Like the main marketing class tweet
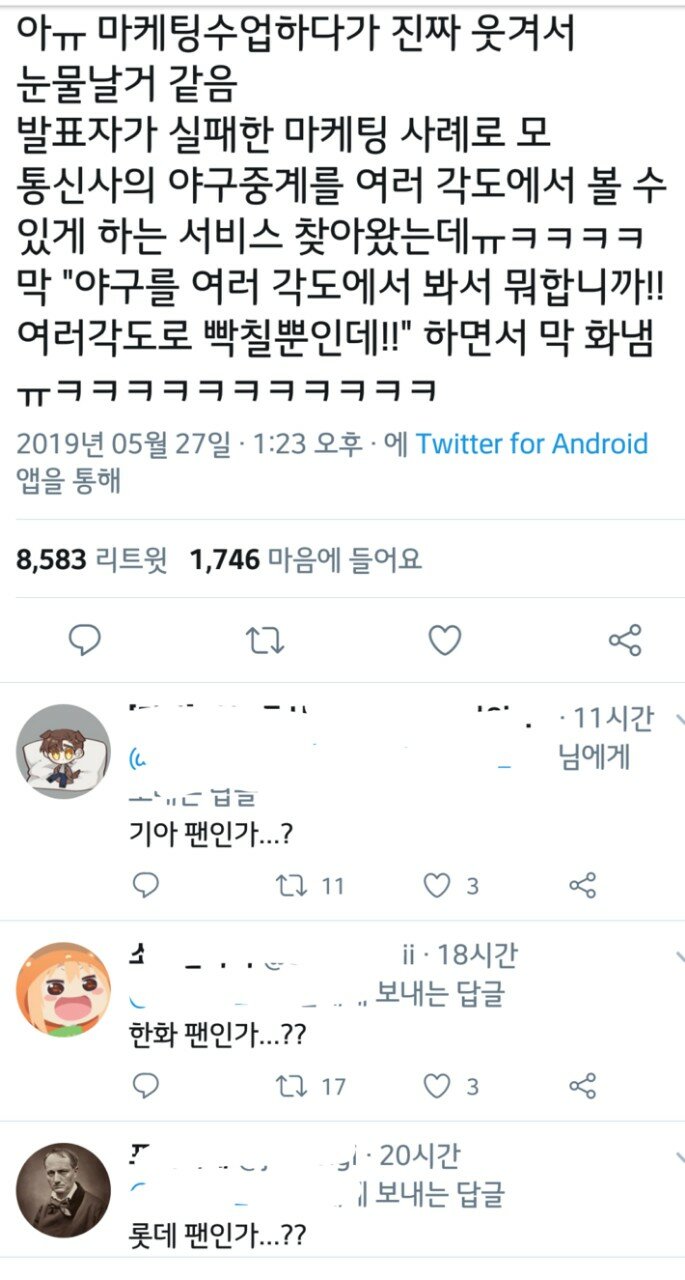The width and height of the screenshot is (685, 1280). [x=444, y=640]
